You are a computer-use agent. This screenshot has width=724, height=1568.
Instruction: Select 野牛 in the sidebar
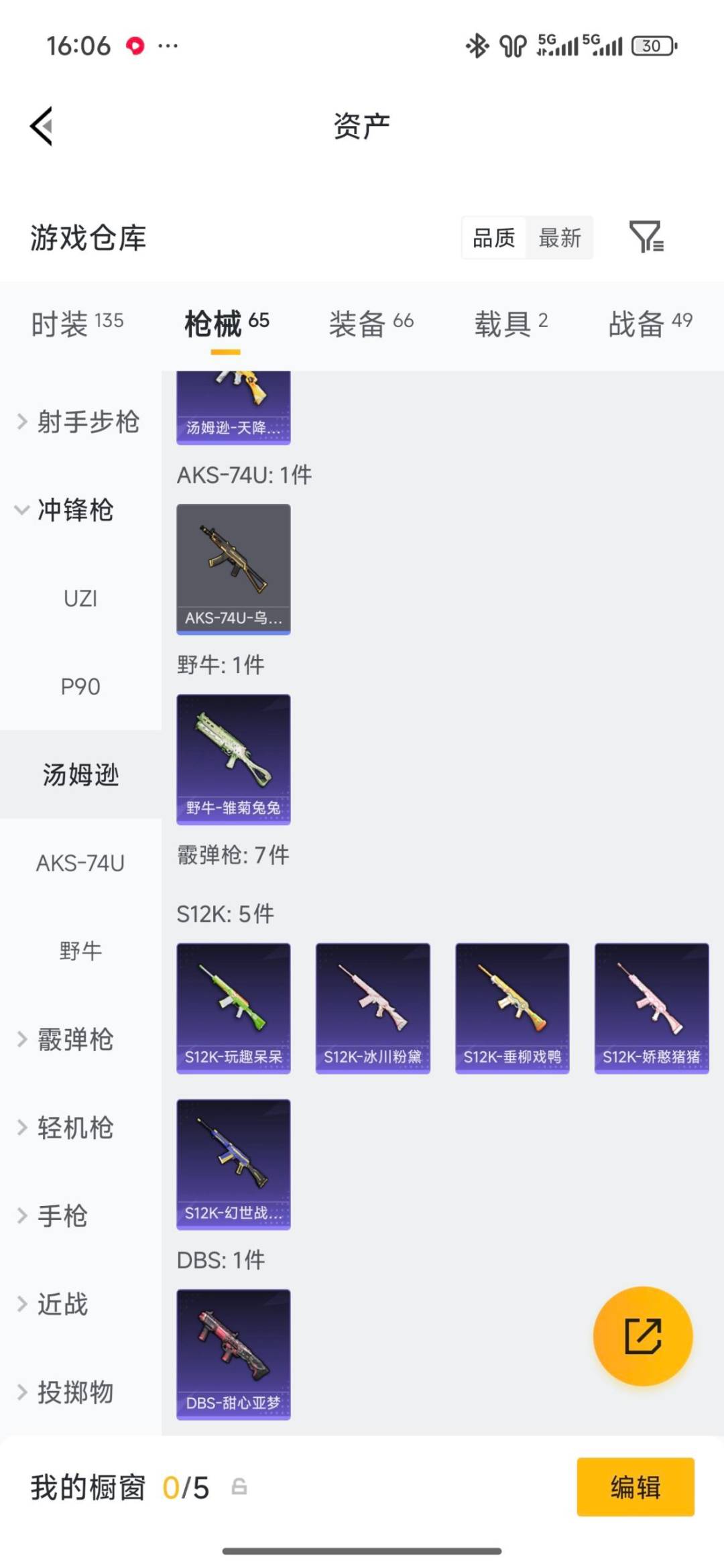81,951
